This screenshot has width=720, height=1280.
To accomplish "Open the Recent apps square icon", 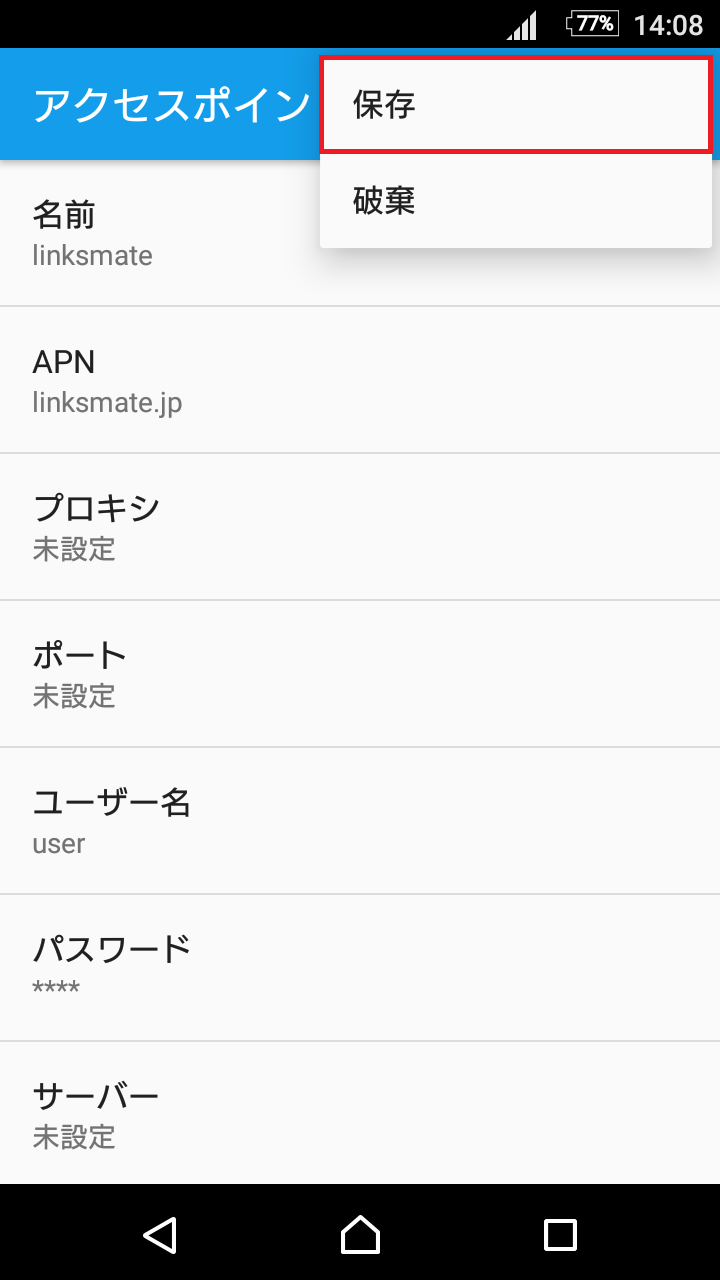I will click(560, 1236).
